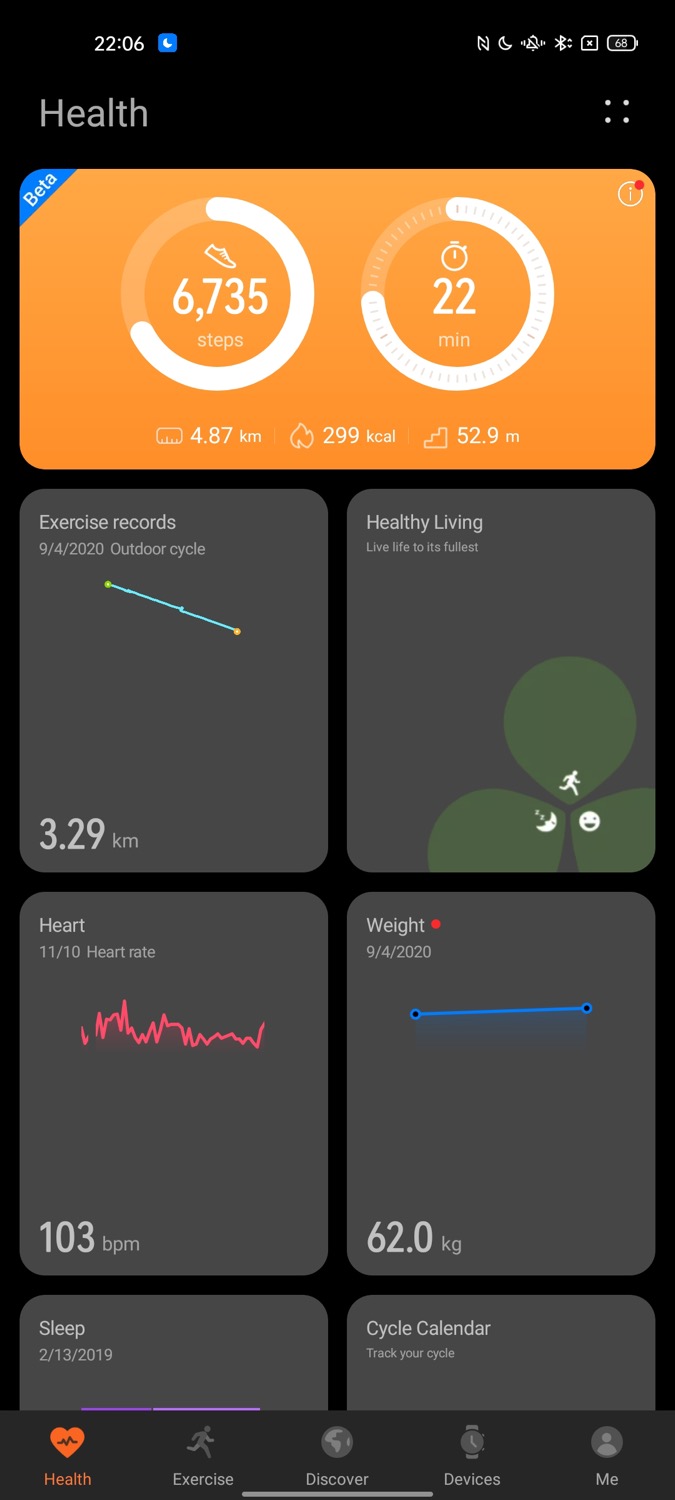Screen dimensions: 675x1500
Task: Open the Cycle Calendar card
Action: click(501, 1352)
